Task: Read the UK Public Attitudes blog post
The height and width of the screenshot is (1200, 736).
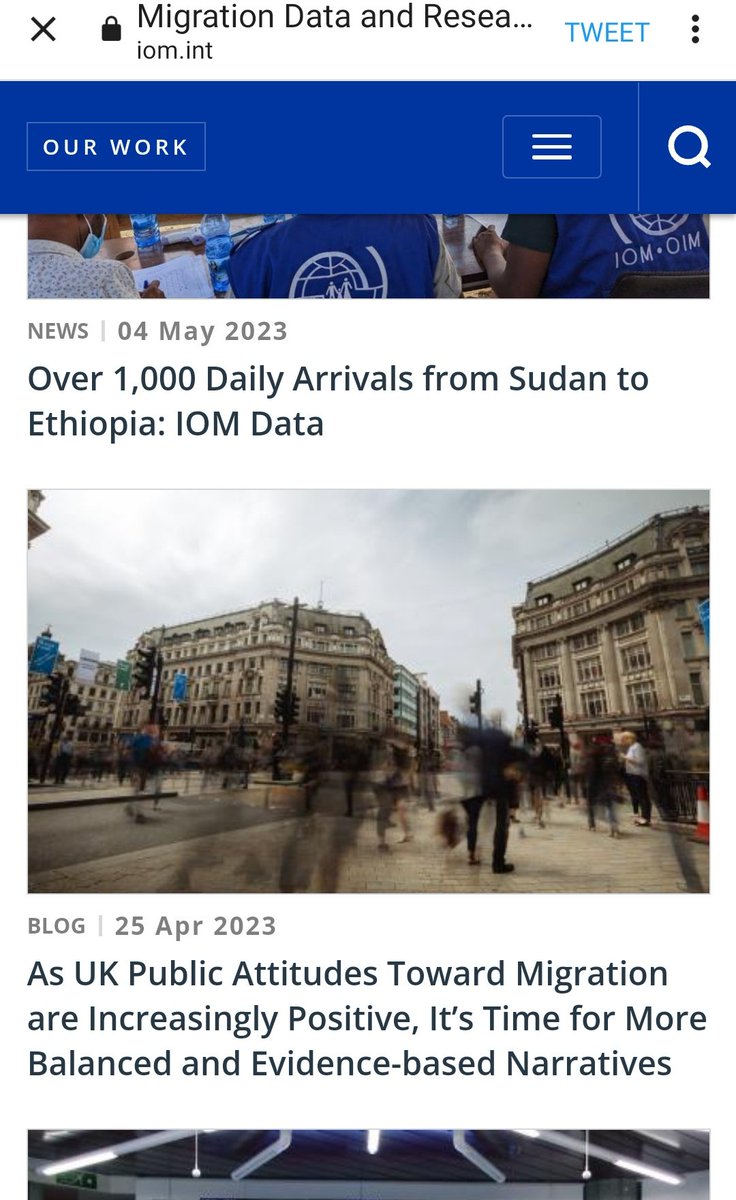Action: pos(366,1018)
